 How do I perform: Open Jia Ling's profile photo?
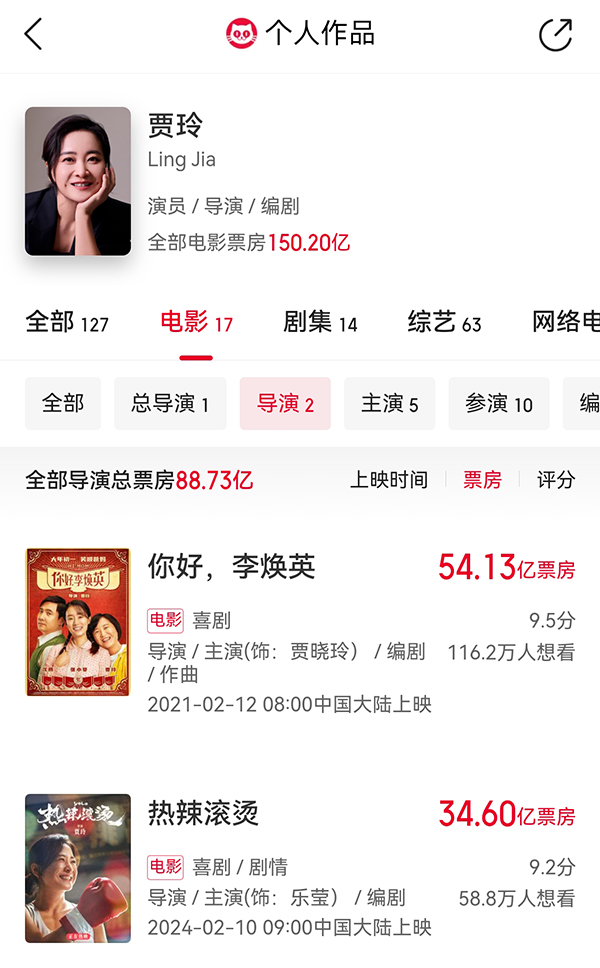pyautogui.click(x=78, y=181)
